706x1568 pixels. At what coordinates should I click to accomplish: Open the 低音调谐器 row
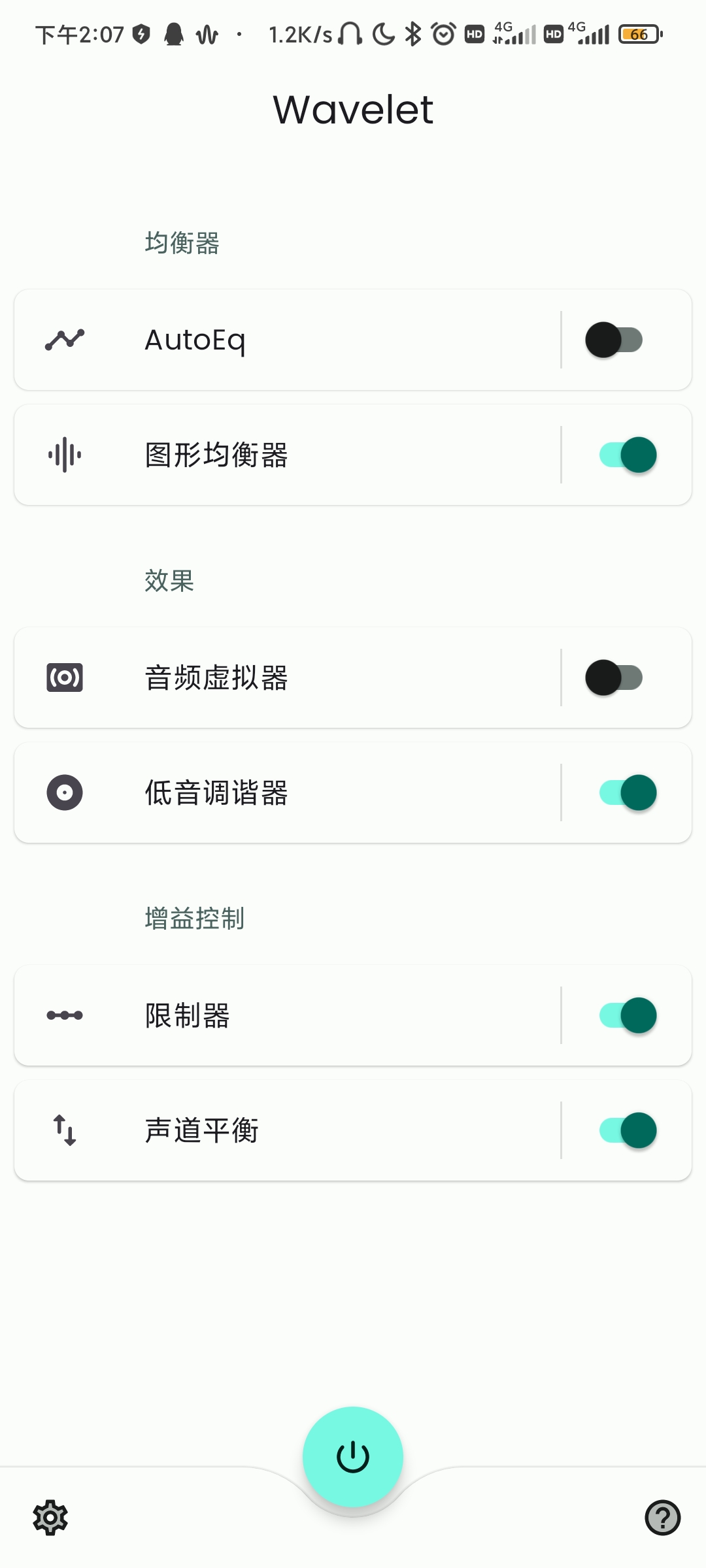tap(288, 792)
